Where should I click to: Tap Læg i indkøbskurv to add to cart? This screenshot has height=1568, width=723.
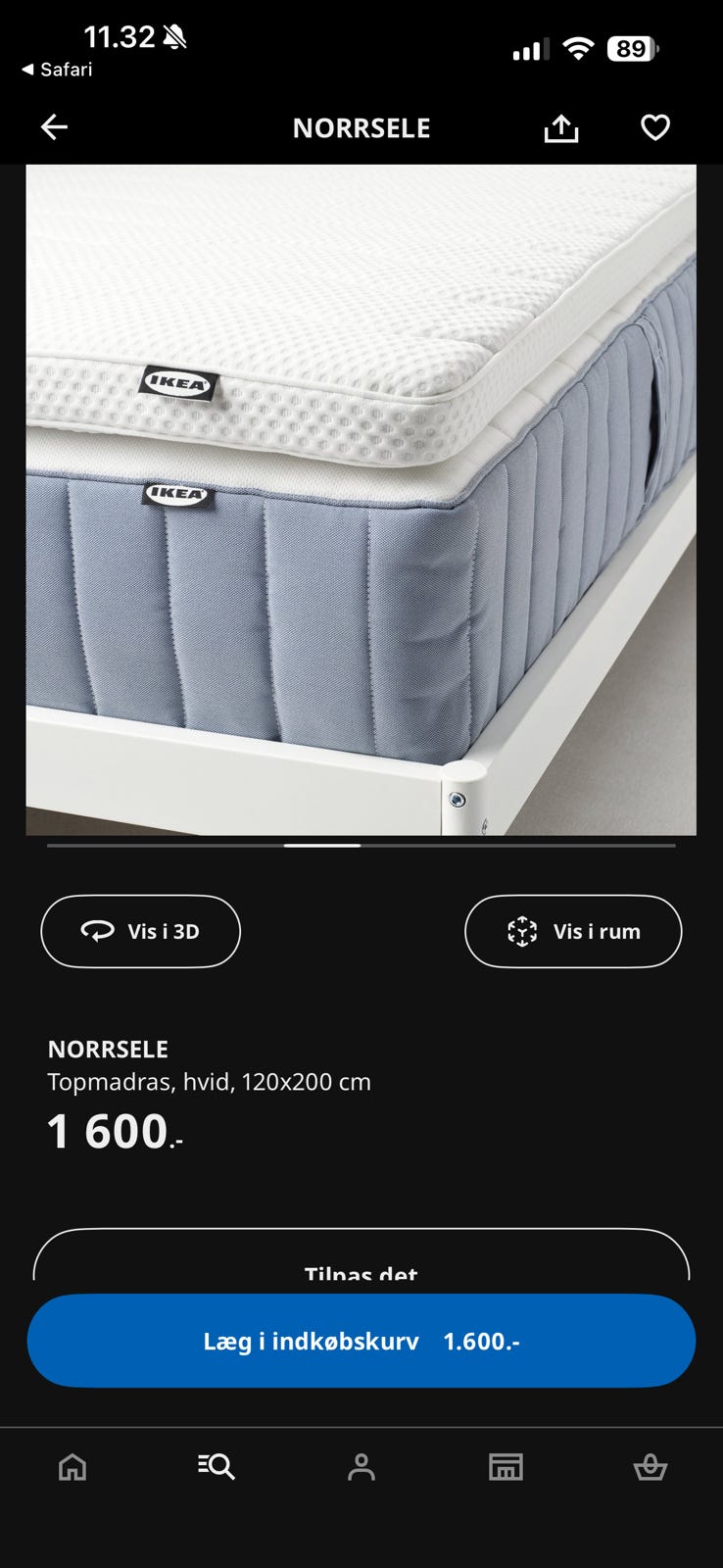(361, 1341)
